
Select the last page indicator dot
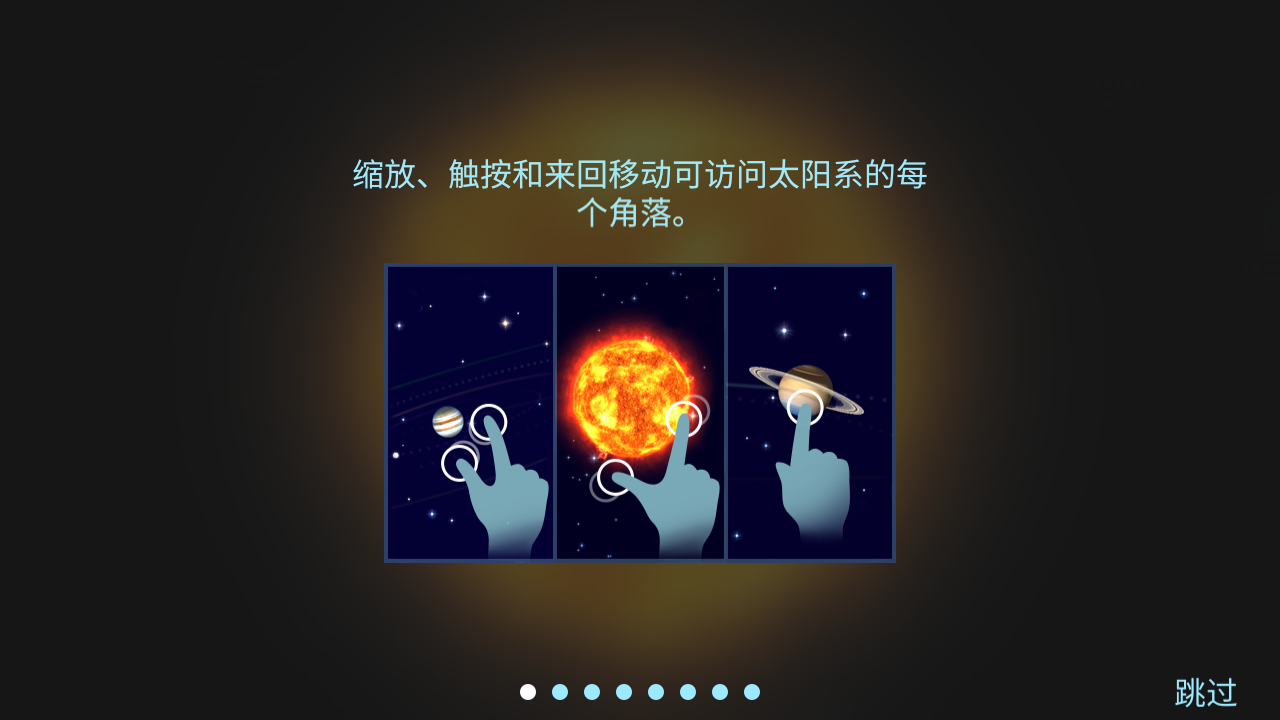pyautogui.click(x=752, y=692)
